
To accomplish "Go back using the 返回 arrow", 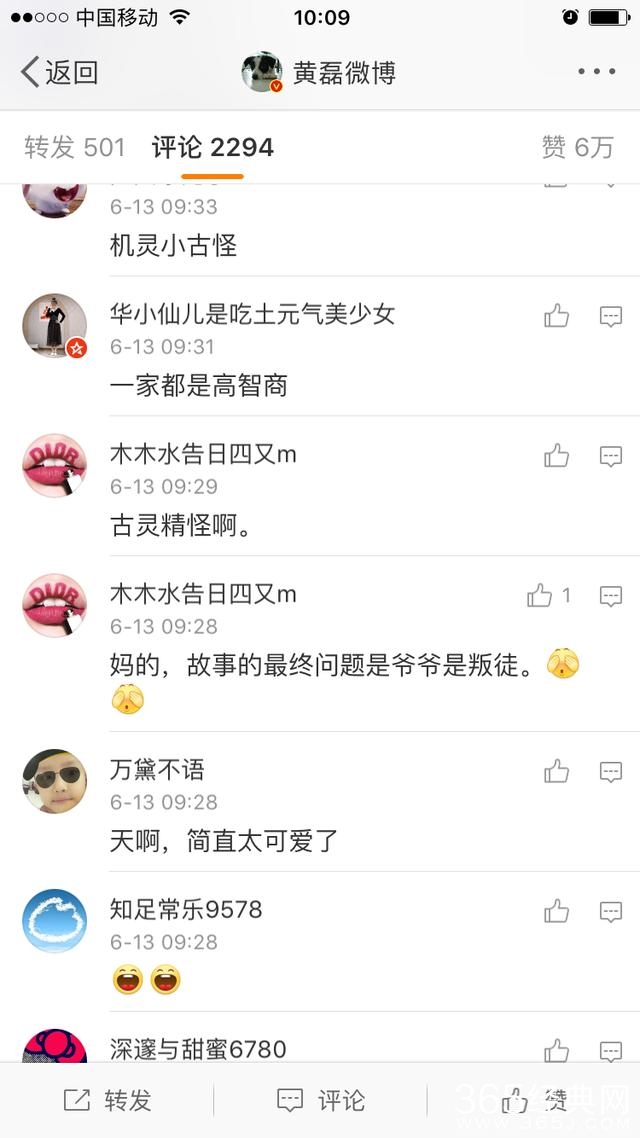I will 58,72.
